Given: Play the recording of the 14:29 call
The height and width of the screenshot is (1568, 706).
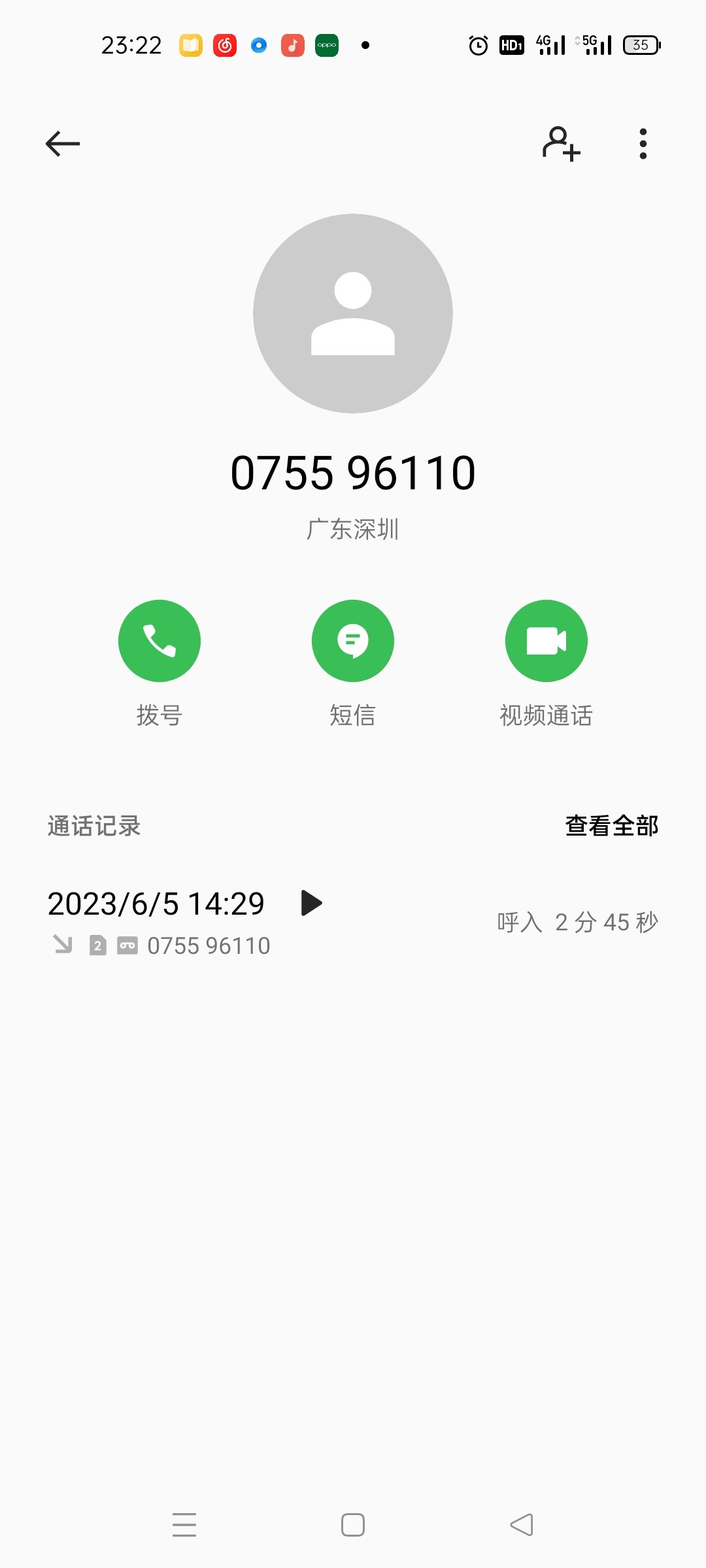Looking at the screenshot, I should (x=312, y=903).
